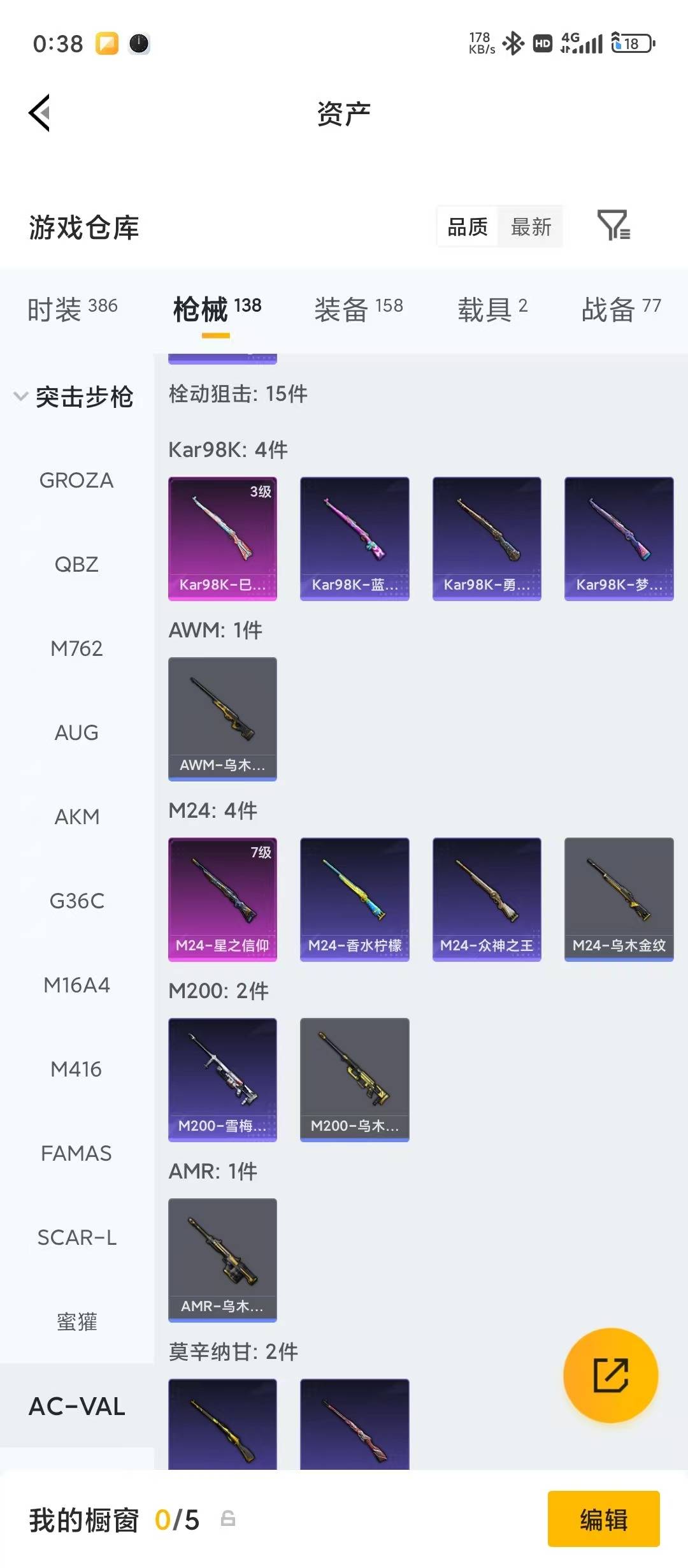This screenshot has height=1568, width=688.
Task: Open the filter icon next to 最新
Action: (x=613, y=225)
